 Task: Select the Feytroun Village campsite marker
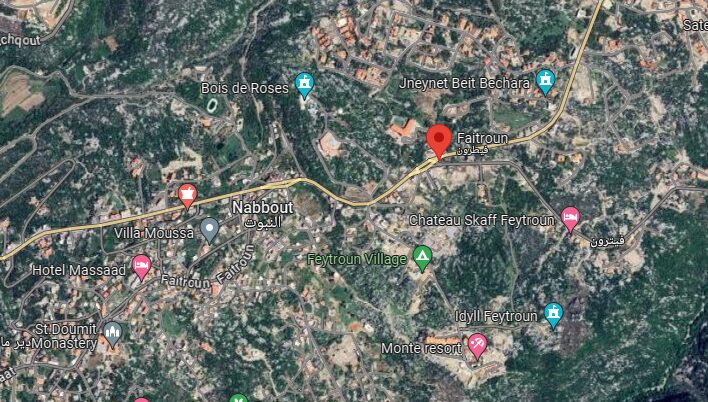pyautogui.click(x=422, y=259)
